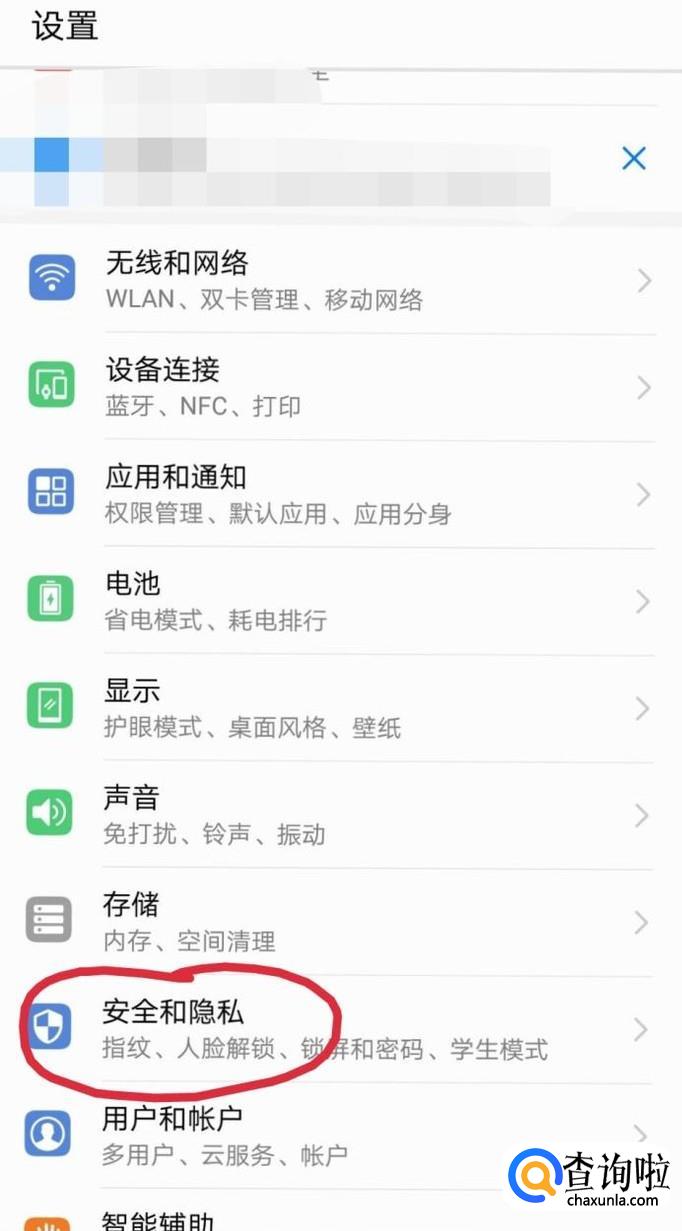This screenshot has height=1231, width=682.
Task: Tap the 存储 row
Action: (x=340, y=922)
